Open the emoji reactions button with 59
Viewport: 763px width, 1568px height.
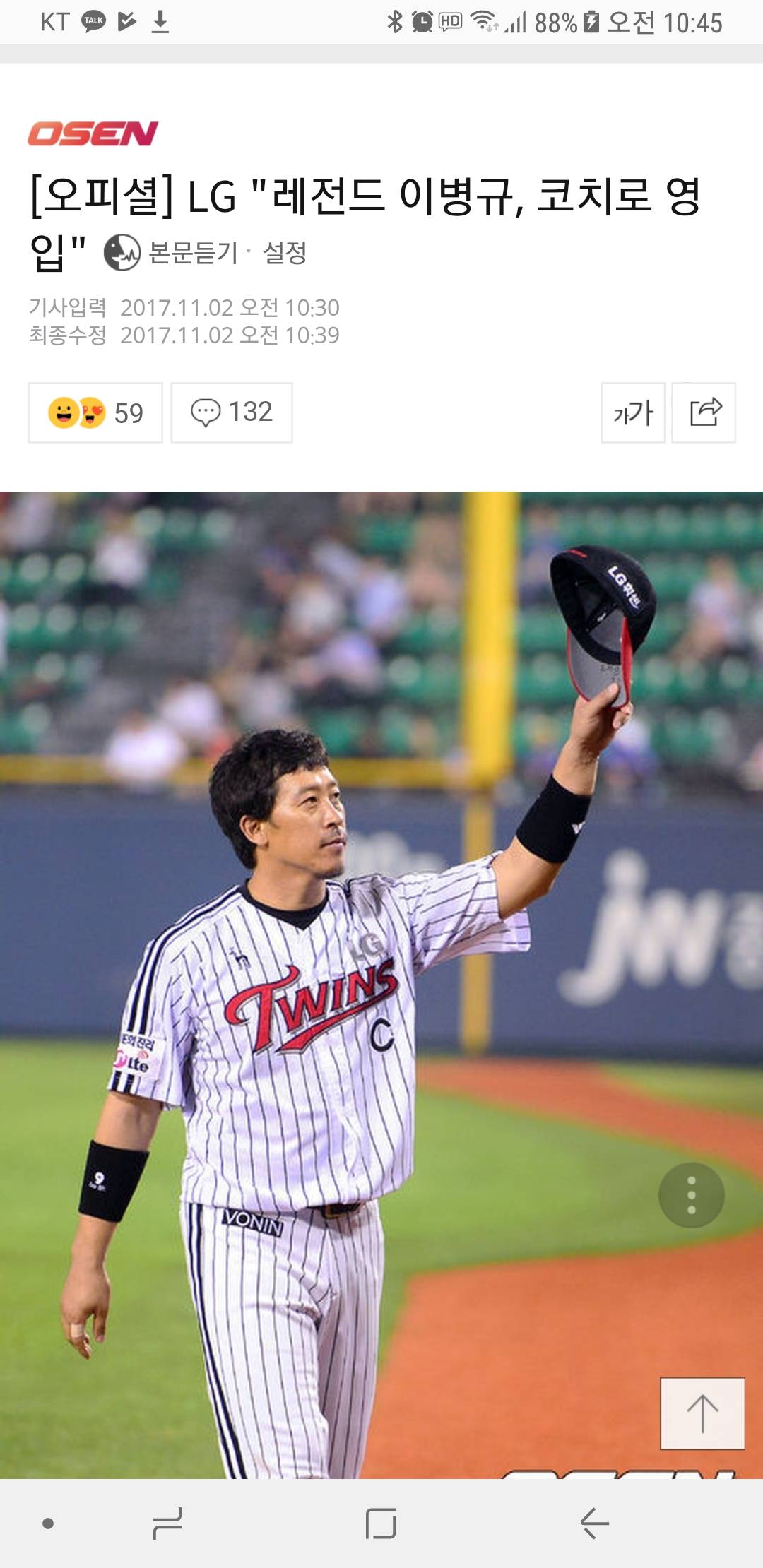(x=95, y=412)
